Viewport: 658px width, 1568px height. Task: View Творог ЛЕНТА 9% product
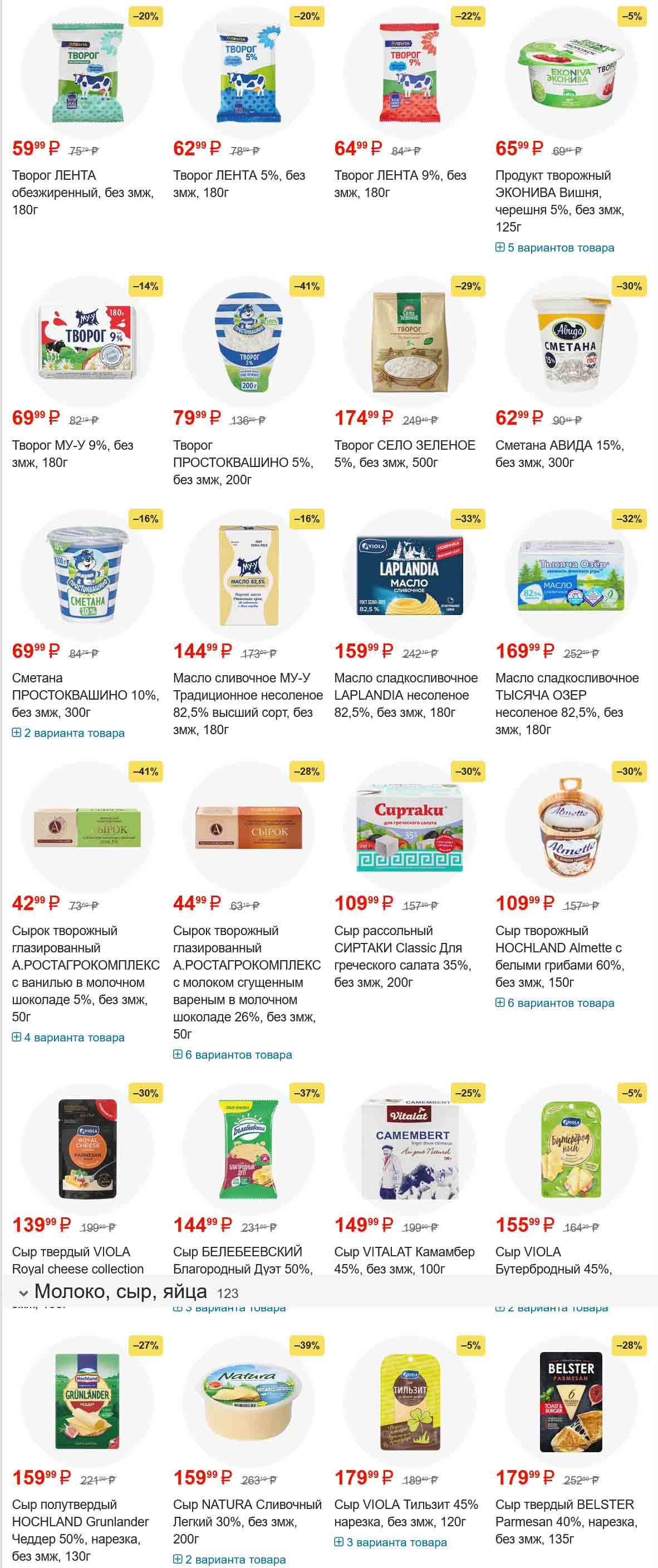point(400,183)
